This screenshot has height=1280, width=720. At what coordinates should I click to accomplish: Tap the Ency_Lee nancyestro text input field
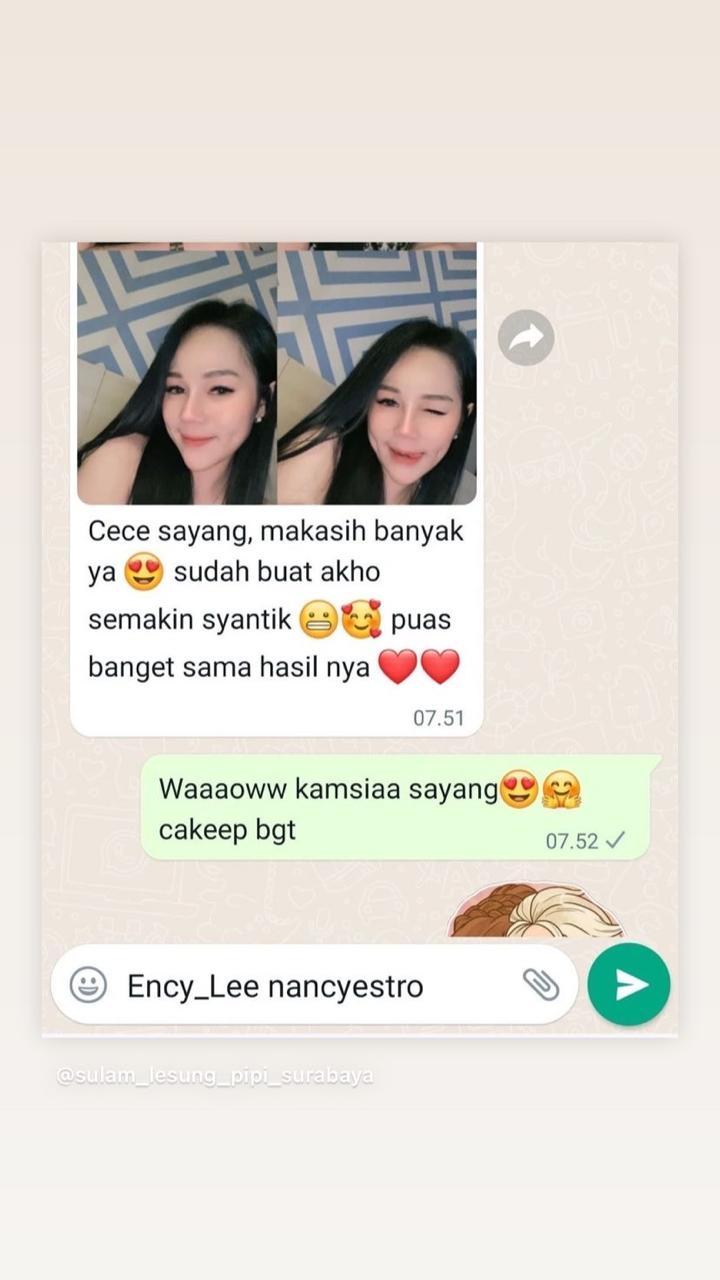tap(270, 985)
